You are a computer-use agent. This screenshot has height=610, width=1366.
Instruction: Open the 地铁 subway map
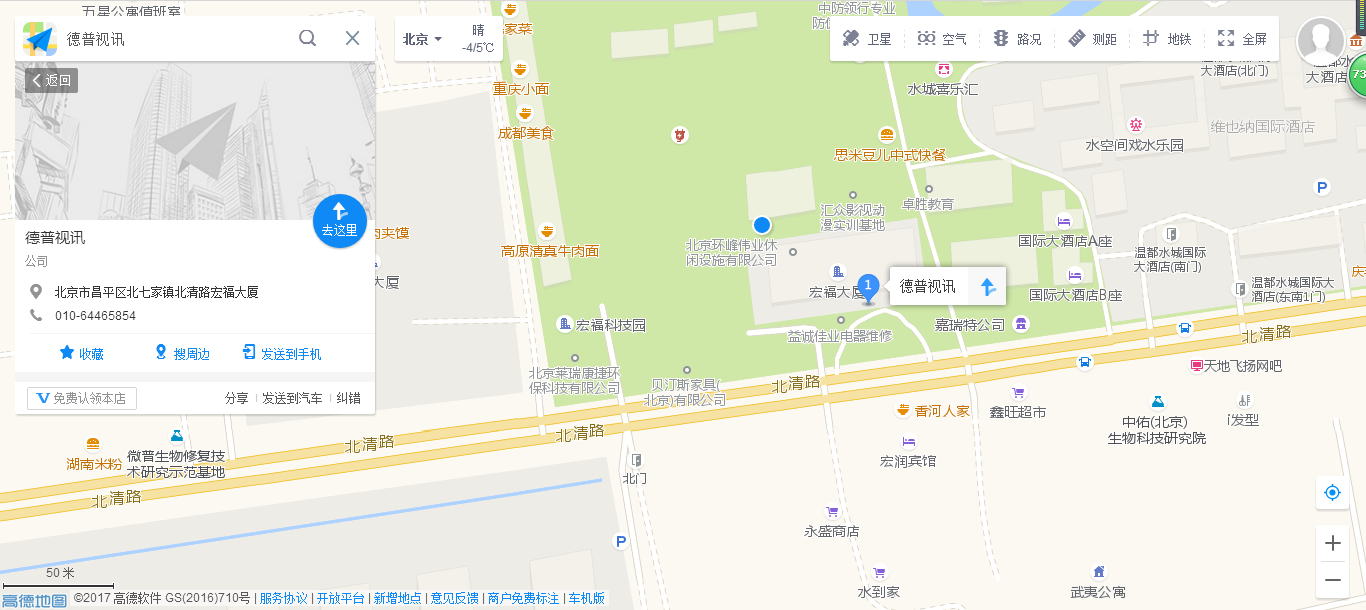point(1167,39)
